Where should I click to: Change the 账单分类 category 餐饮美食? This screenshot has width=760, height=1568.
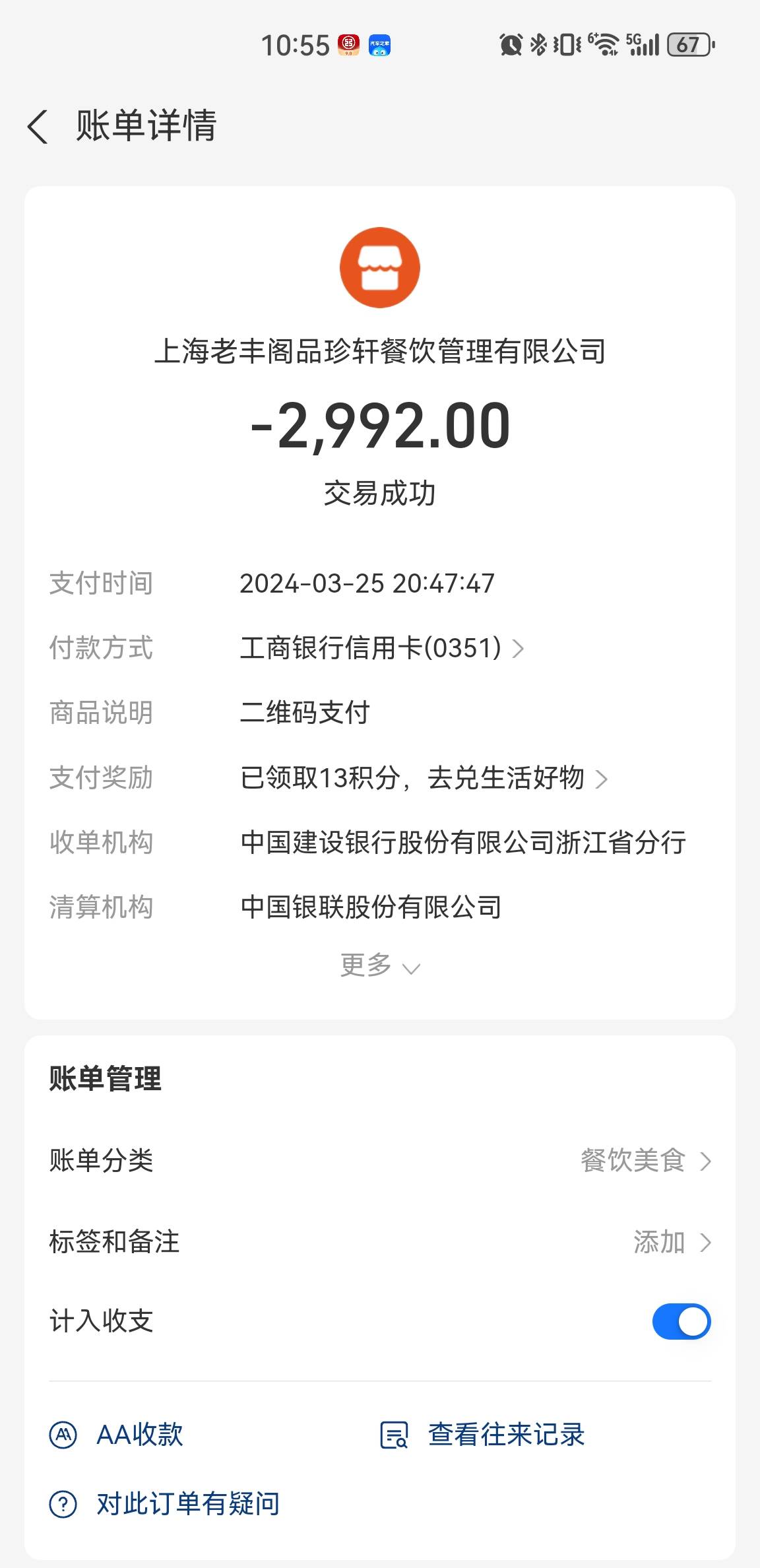tap(380, 1160)
